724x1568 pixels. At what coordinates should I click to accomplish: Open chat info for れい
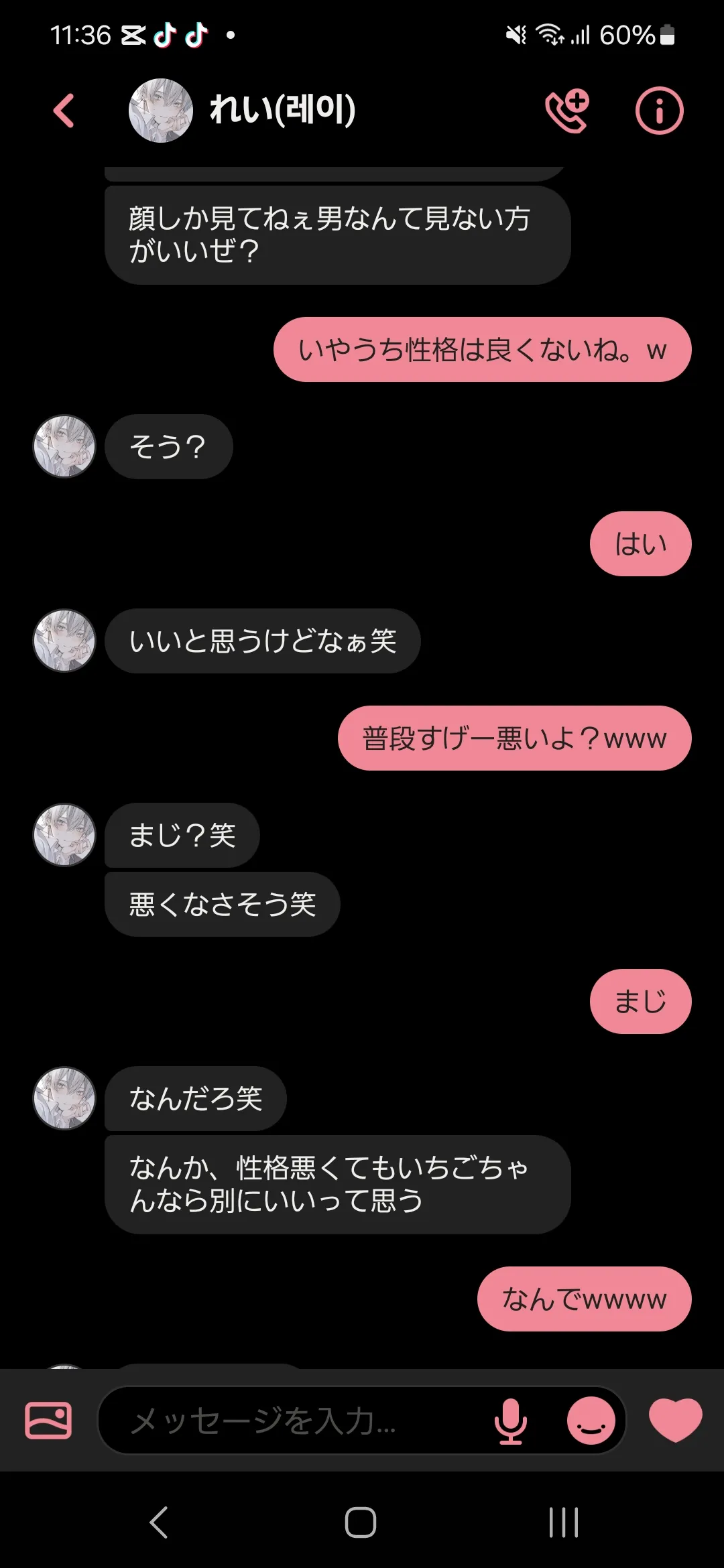(x=659, y=111)
